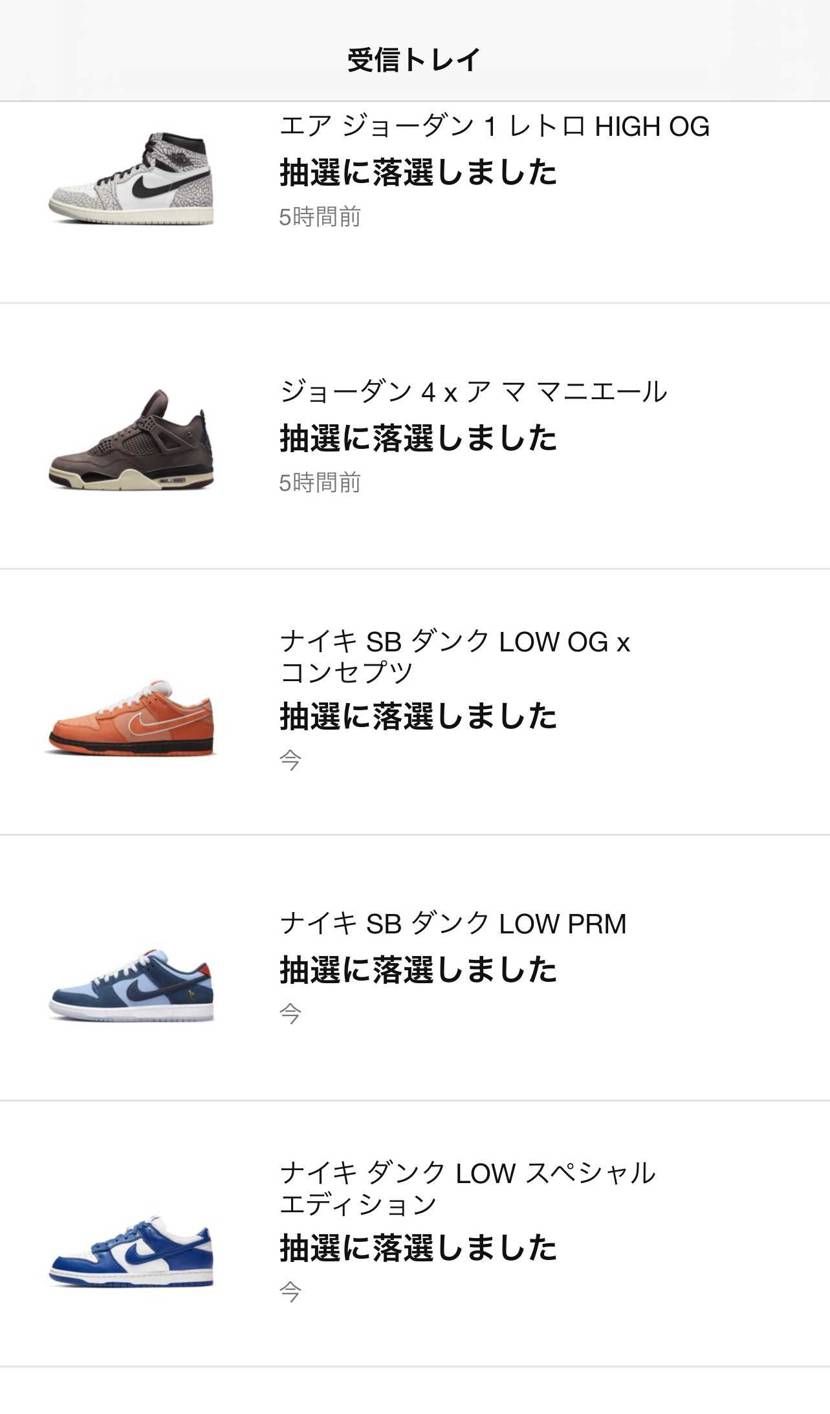Viewport: 830px width, 1414px height.
Task: Tap 抽選に落選しました under SB Dunk PRM
Action: click(419, 968)
